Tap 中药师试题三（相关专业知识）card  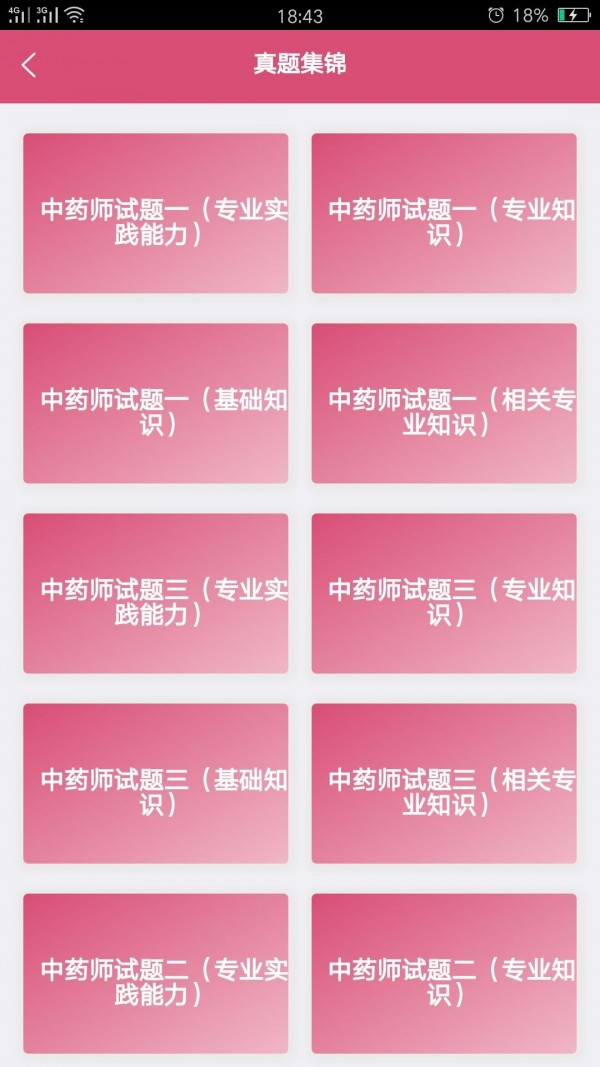coord(443,783)
